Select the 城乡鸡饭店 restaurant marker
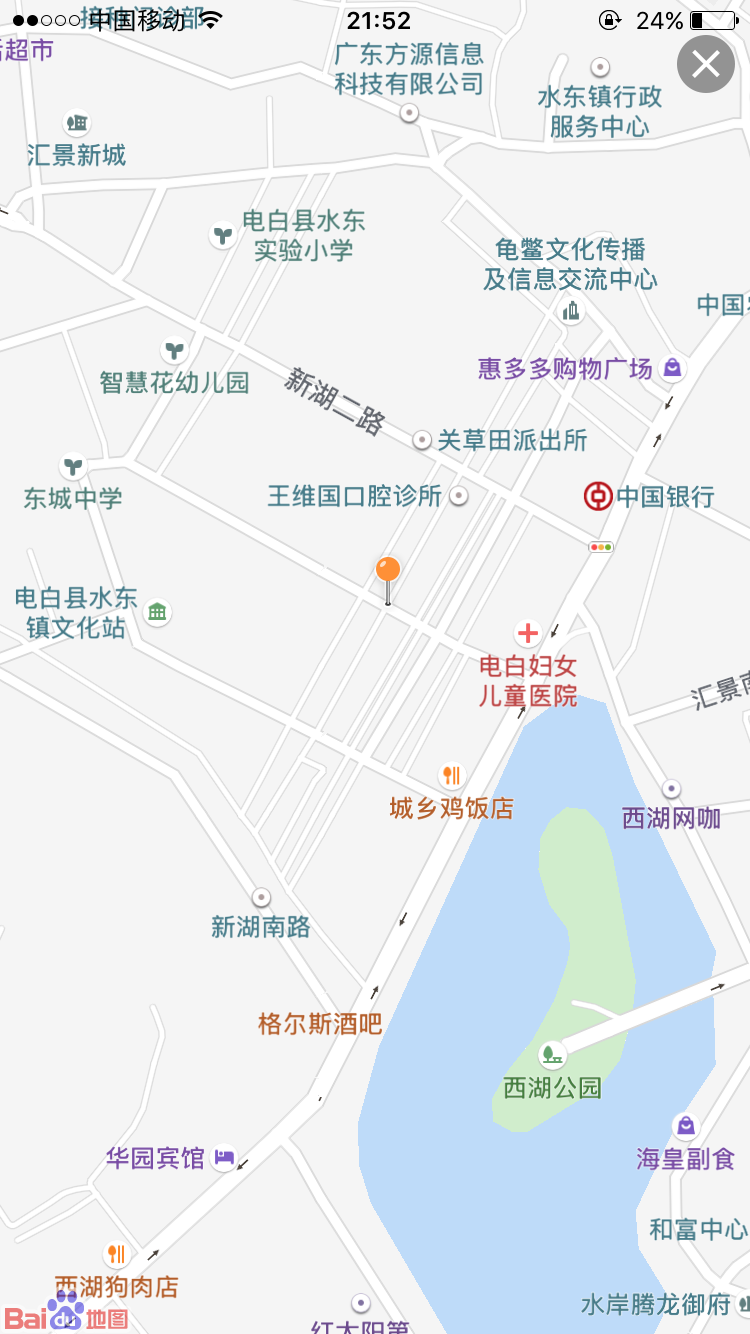750x1334 pixels. click(x=452, y=775)
